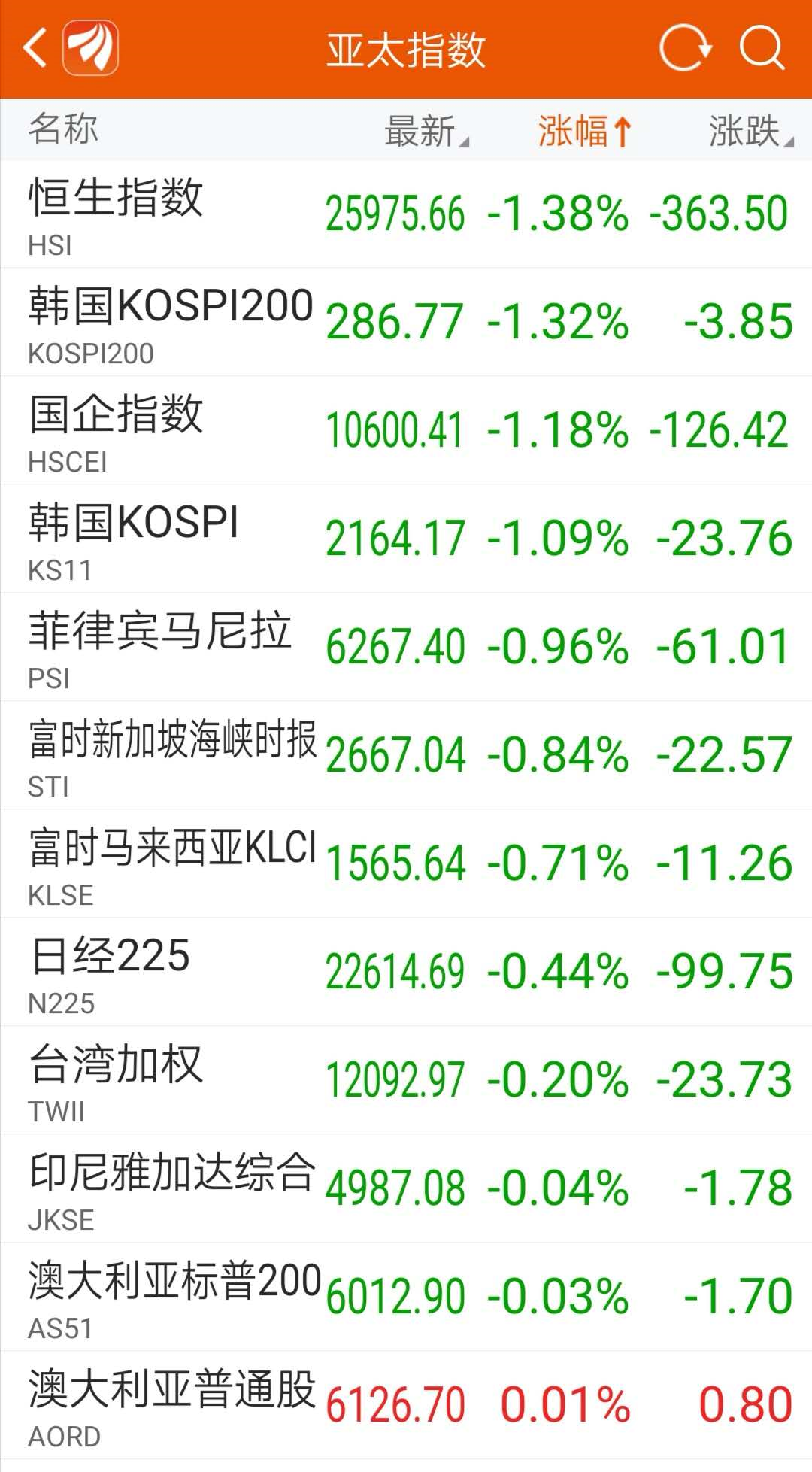
Task: Open 富时马来西亚KLCI row
Action: coord(406,864)
